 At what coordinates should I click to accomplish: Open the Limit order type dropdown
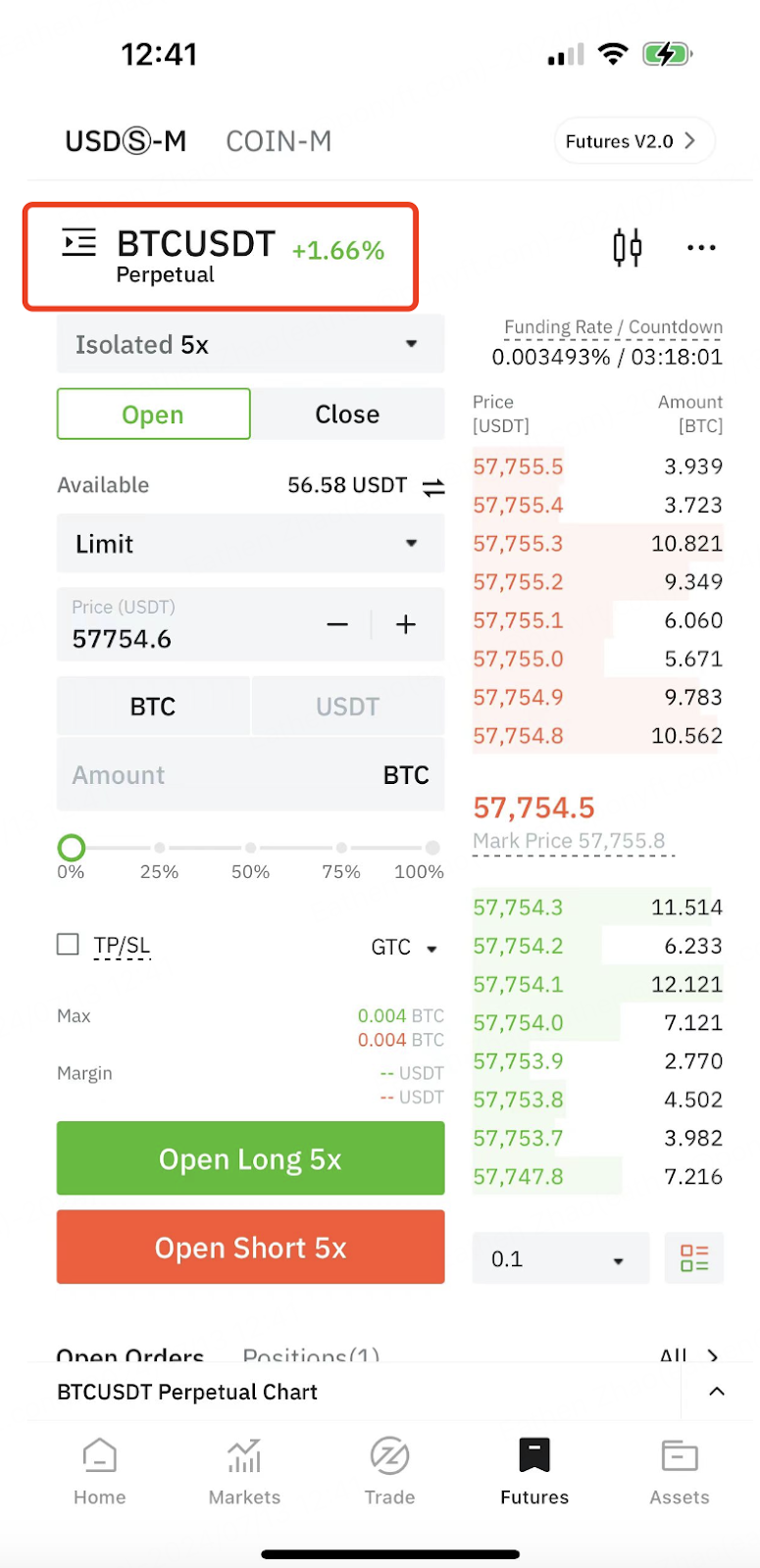[x=250, y=544]
